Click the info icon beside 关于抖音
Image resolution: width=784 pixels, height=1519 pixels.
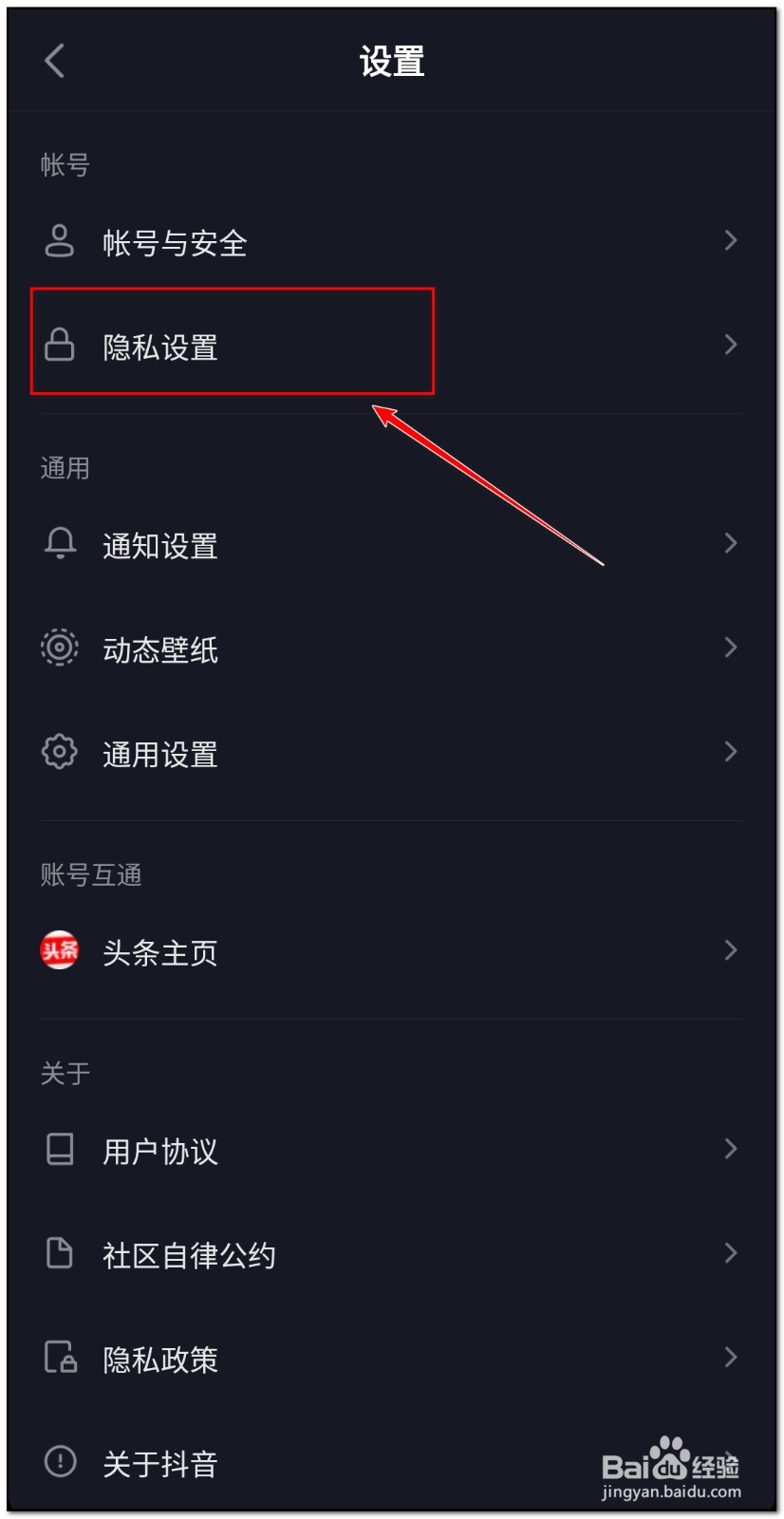(x=60, y=1463)
